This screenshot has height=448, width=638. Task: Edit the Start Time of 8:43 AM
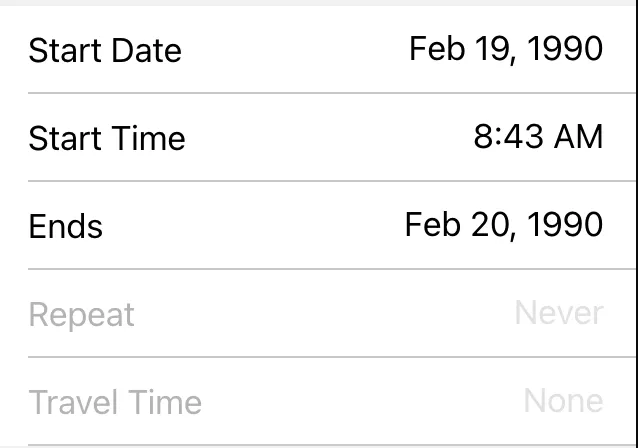coord(538,137)
